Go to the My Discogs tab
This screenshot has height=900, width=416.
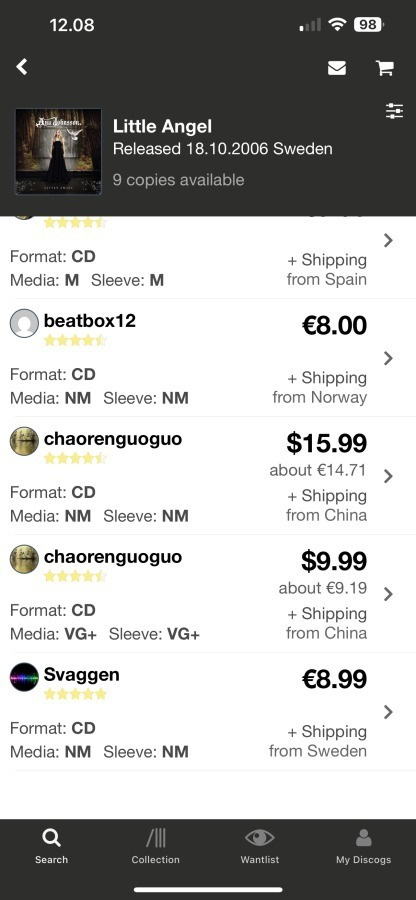pyautogui.click(x=363, y=847)
